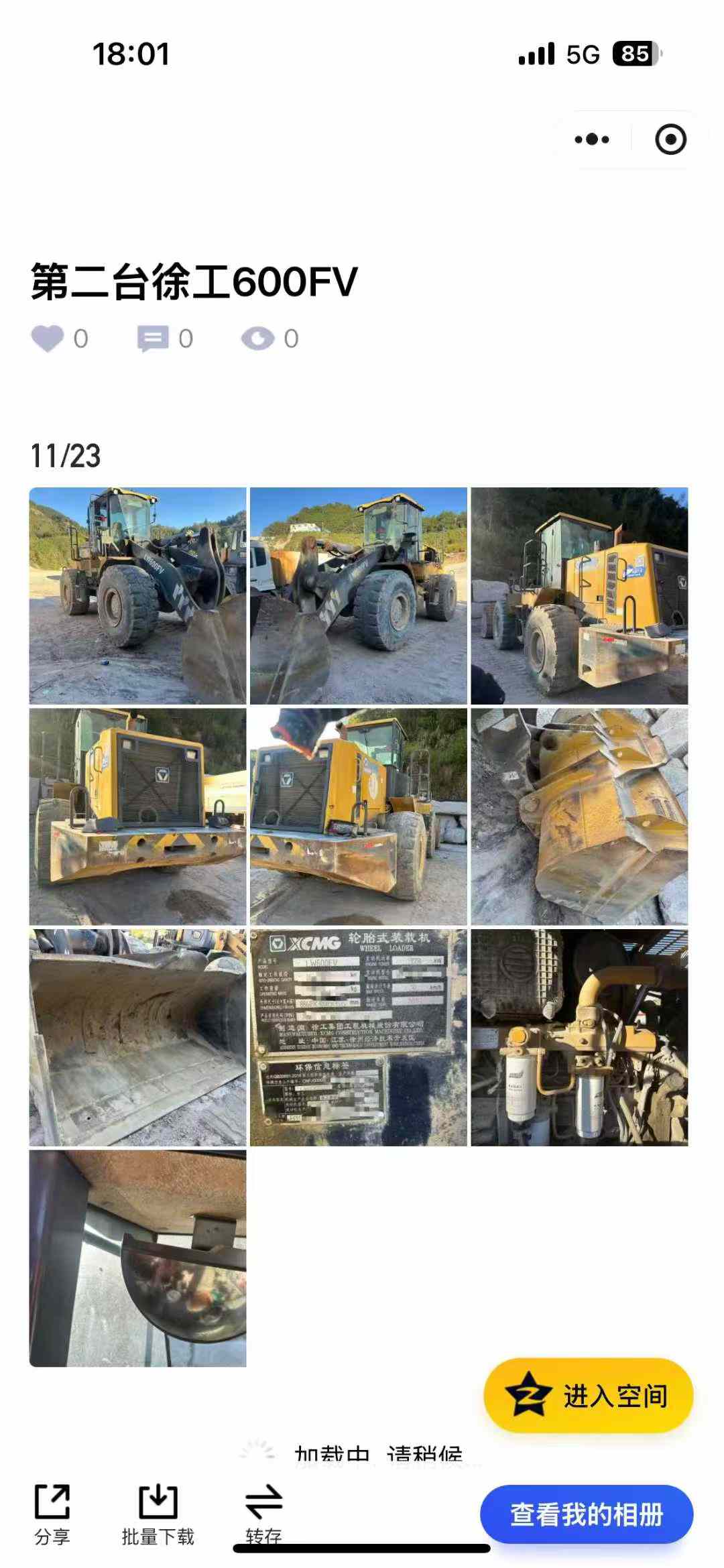This screenshot has width=724, height=1568.
Task: Open the fuel filter engine photo
Action: (579, 1037)
